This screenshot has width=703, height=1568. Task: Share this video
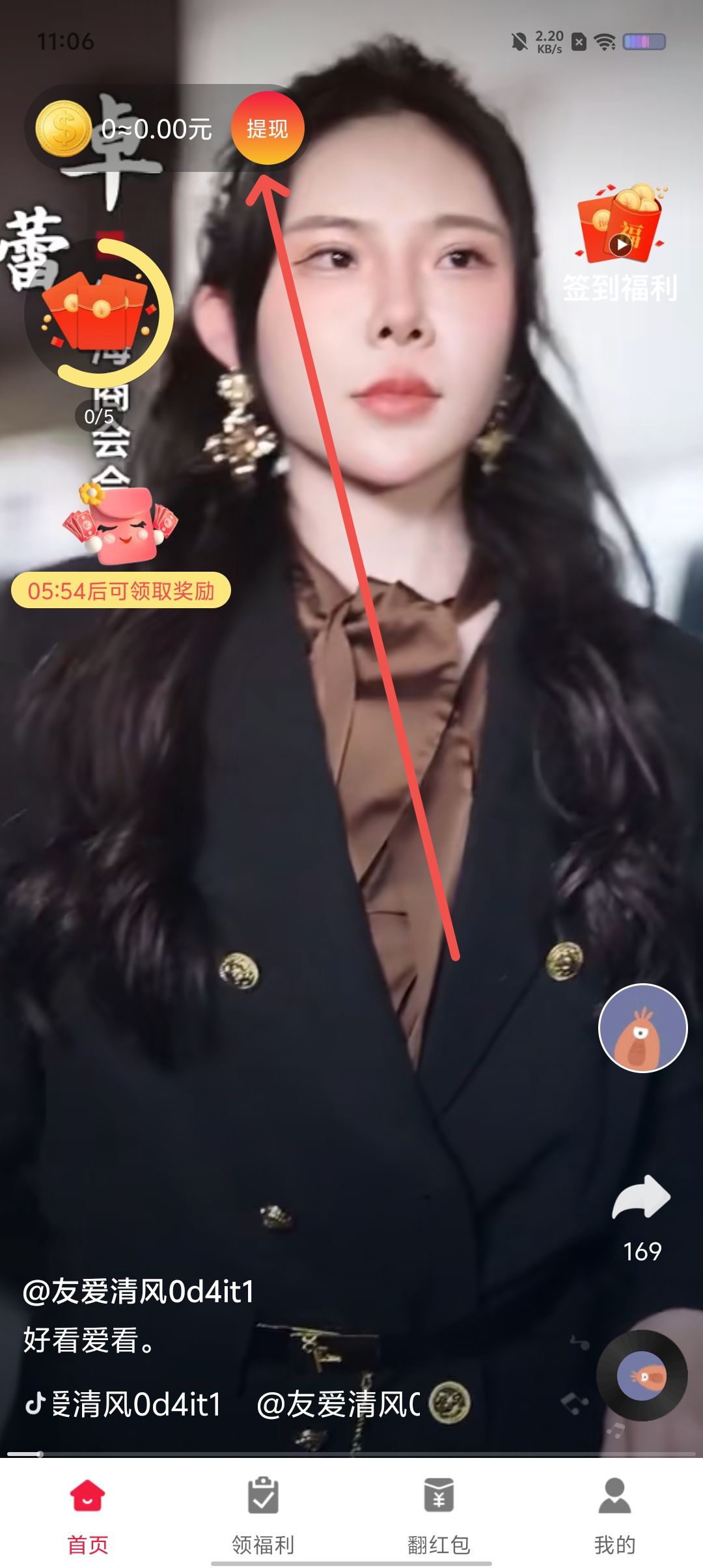641,1197
